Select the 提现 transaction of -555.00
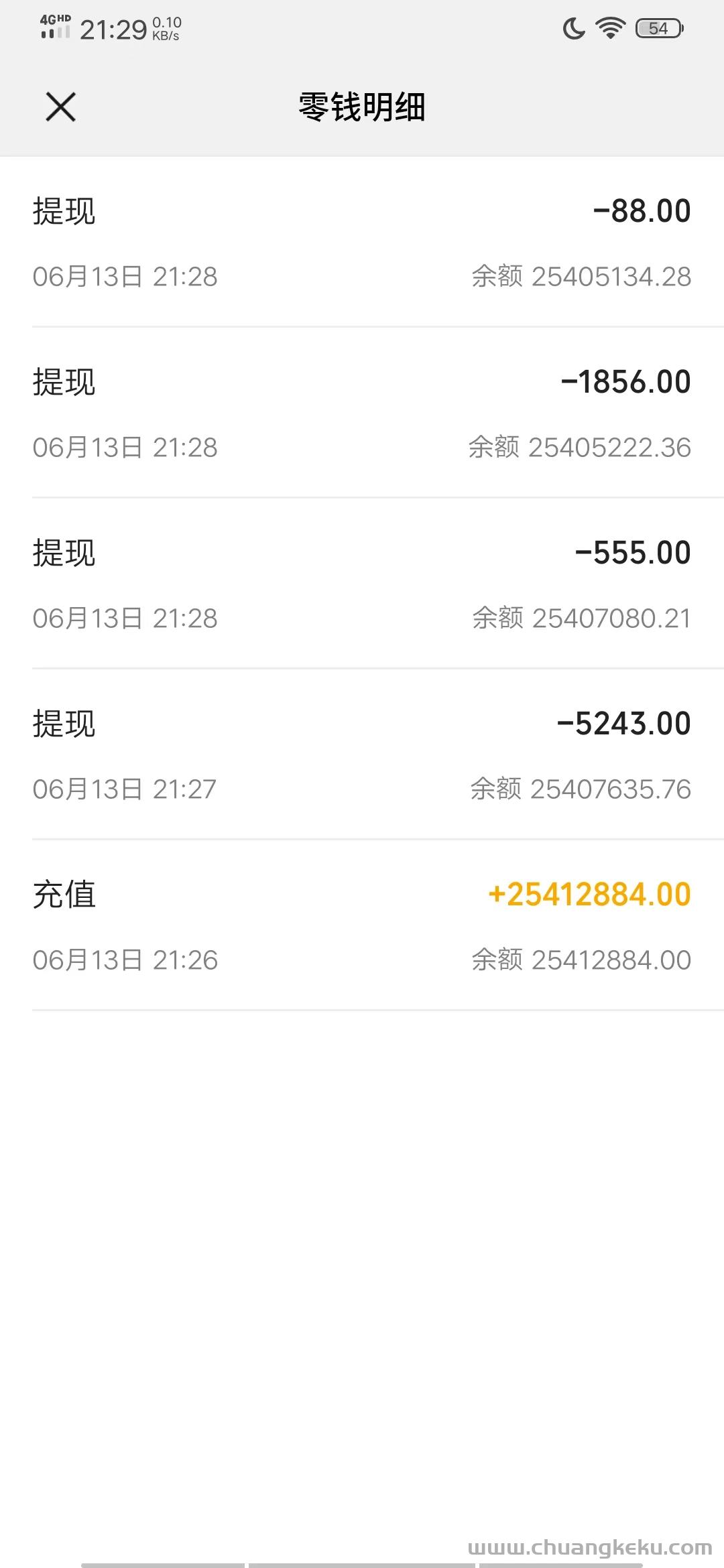724x1568 pixels. coord(362,584)
